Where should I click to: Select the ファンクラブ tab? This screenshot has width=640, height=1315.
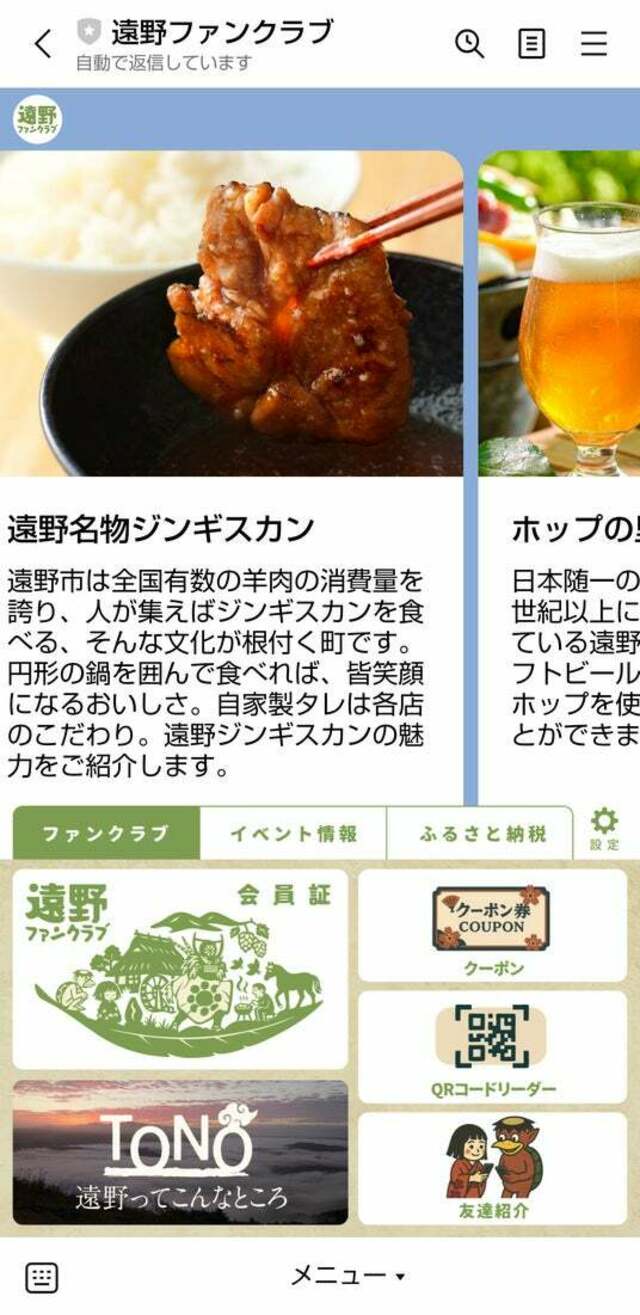[106, 833]
